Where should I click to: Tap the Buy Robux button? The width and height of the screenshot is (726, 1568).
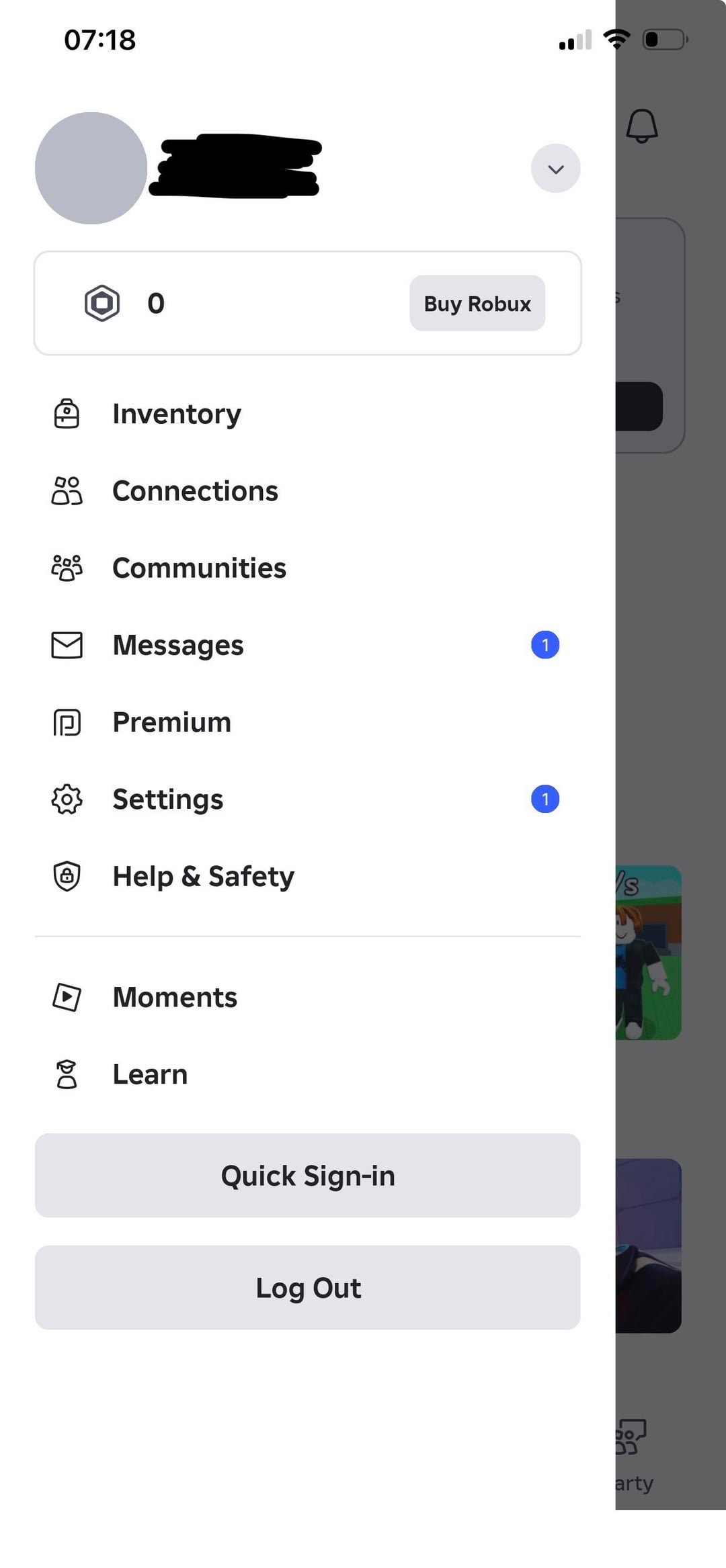[477, 304]
